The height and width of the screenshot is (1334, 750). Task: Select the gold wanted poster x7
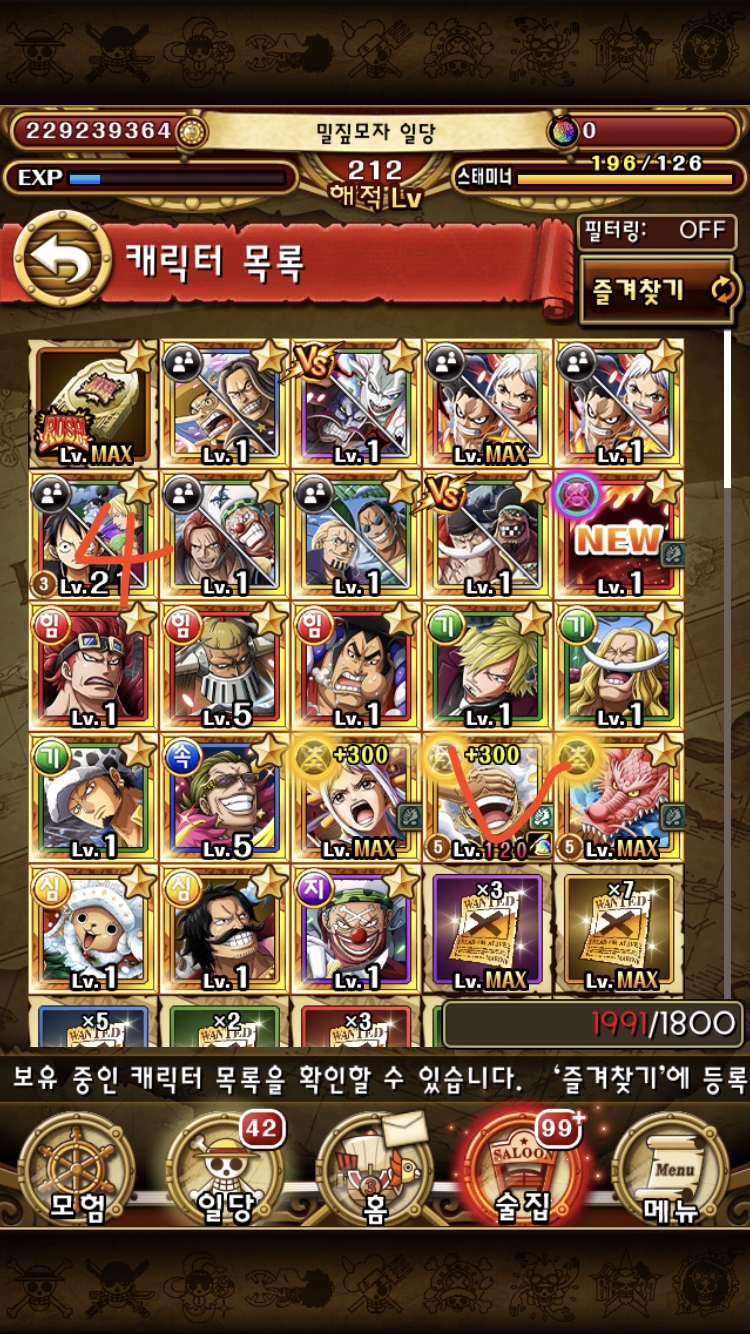pyautogui.click(x=619, y=930)
